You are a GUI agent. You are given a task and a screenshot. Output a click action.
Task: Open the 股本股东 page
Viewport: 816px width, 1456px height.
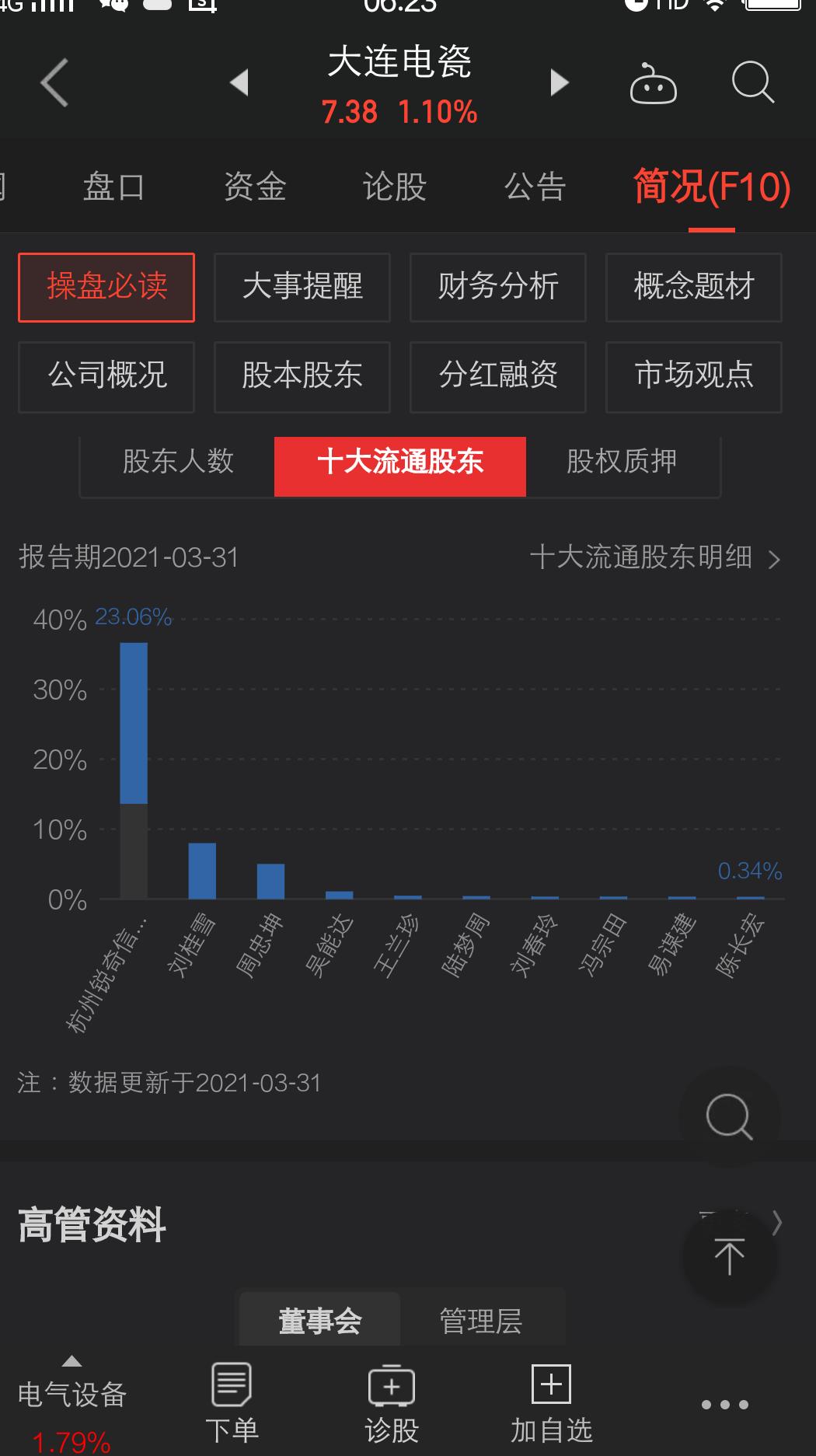[x=302, y=377]
